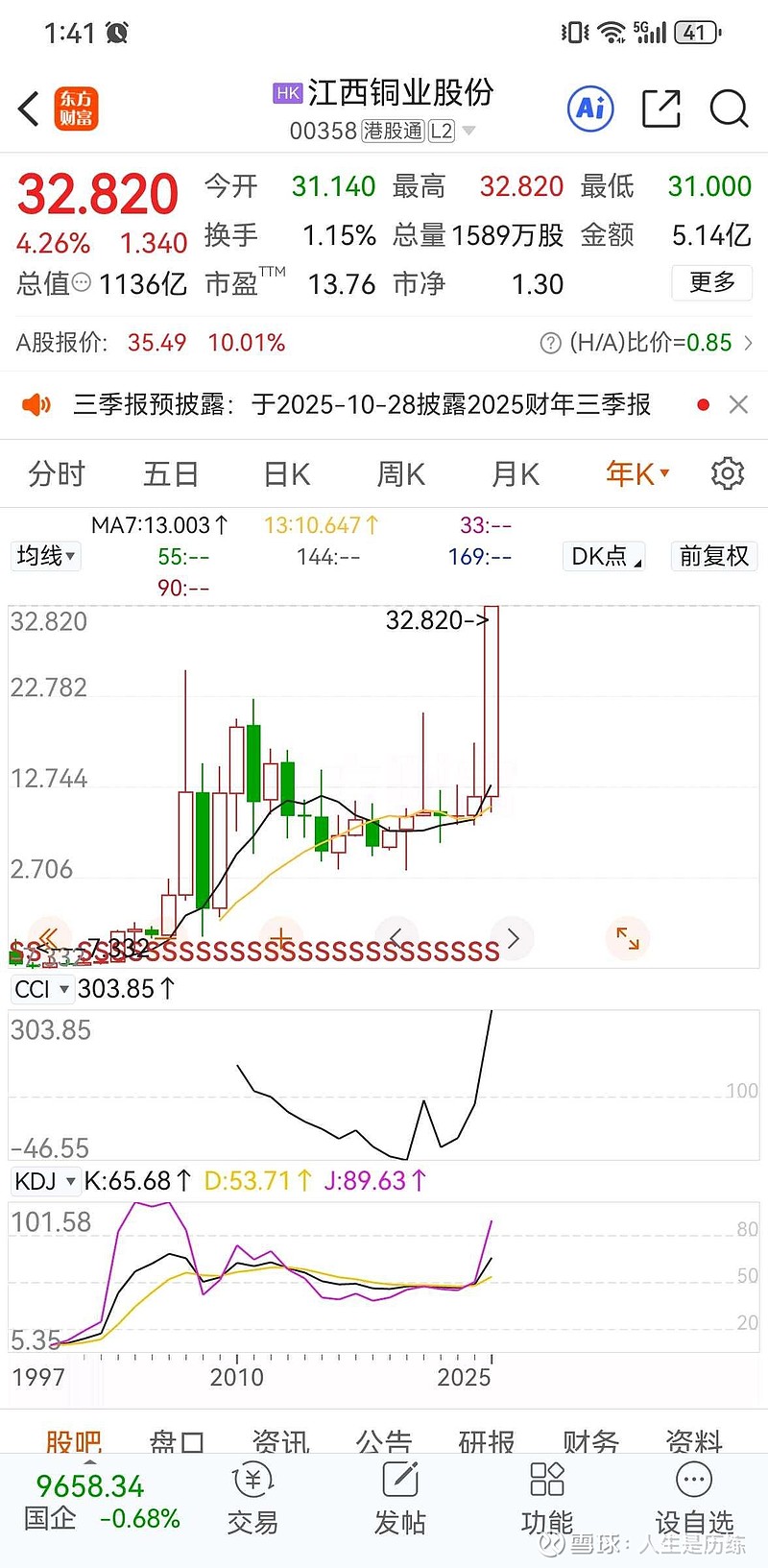Open the search magnifier
The height and width of the screenshot is (1568, 768).
[729, 109]
